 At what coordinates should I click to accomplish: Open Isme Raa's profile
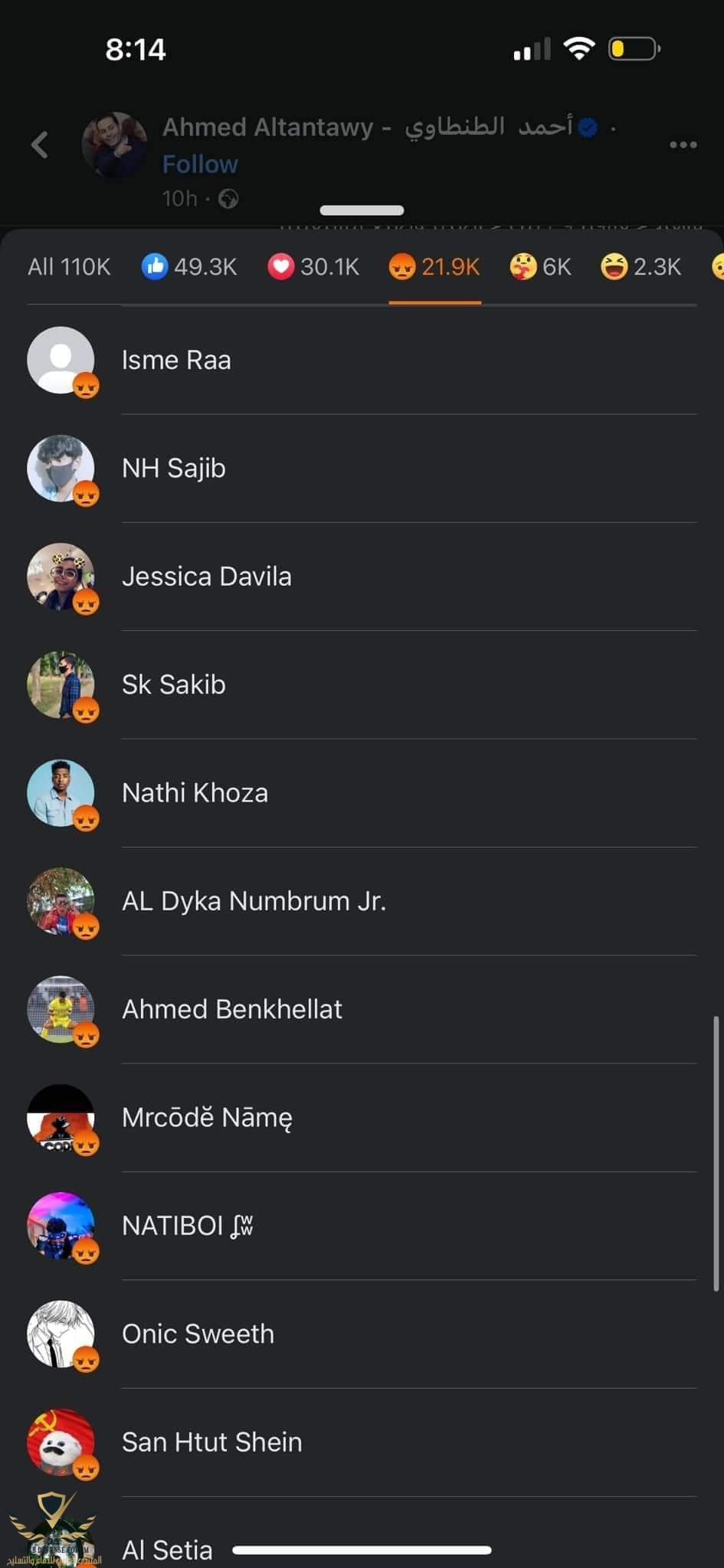click(x=176, y=360)
